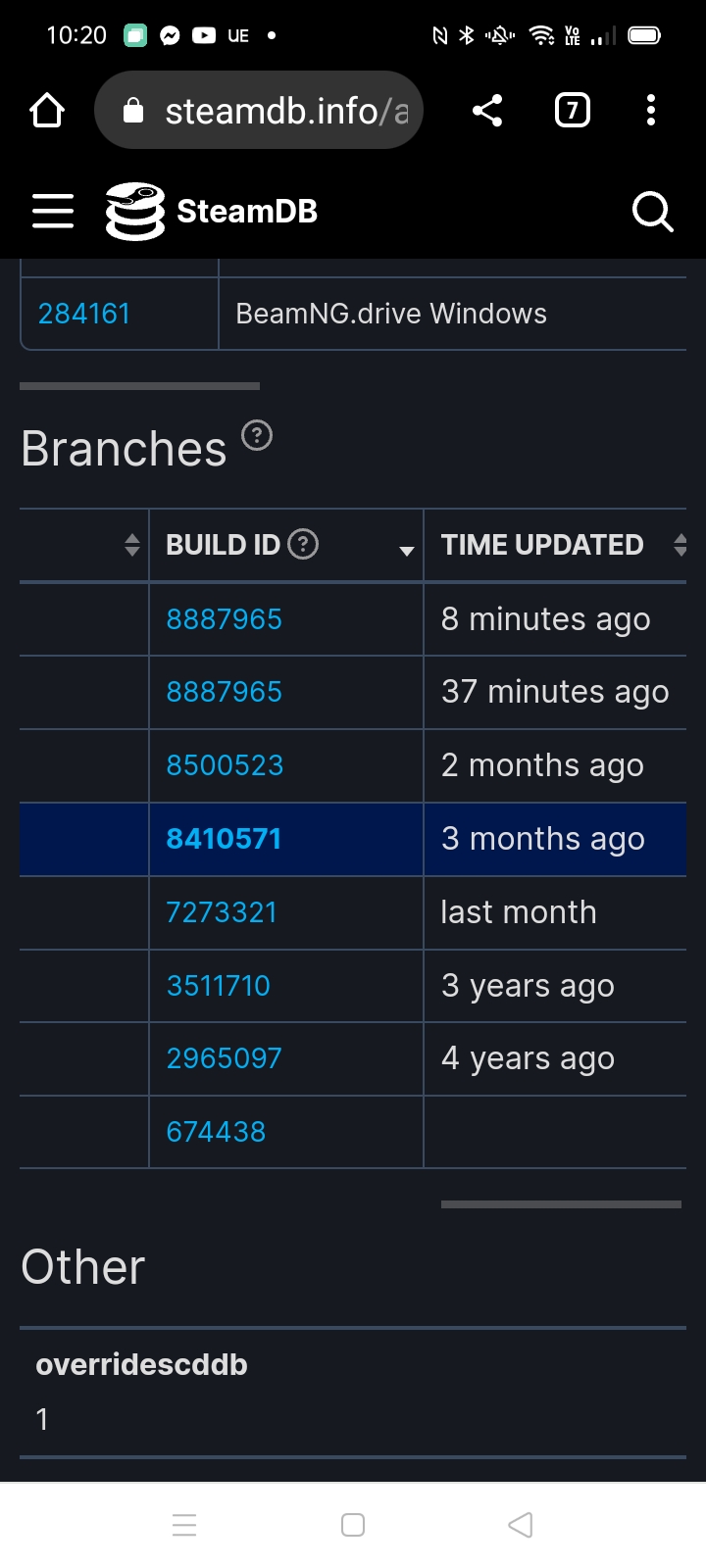This screenshot has height=1568, width=706.
Task: Tap the steamdb.info address bar
Action: [259, 111]
